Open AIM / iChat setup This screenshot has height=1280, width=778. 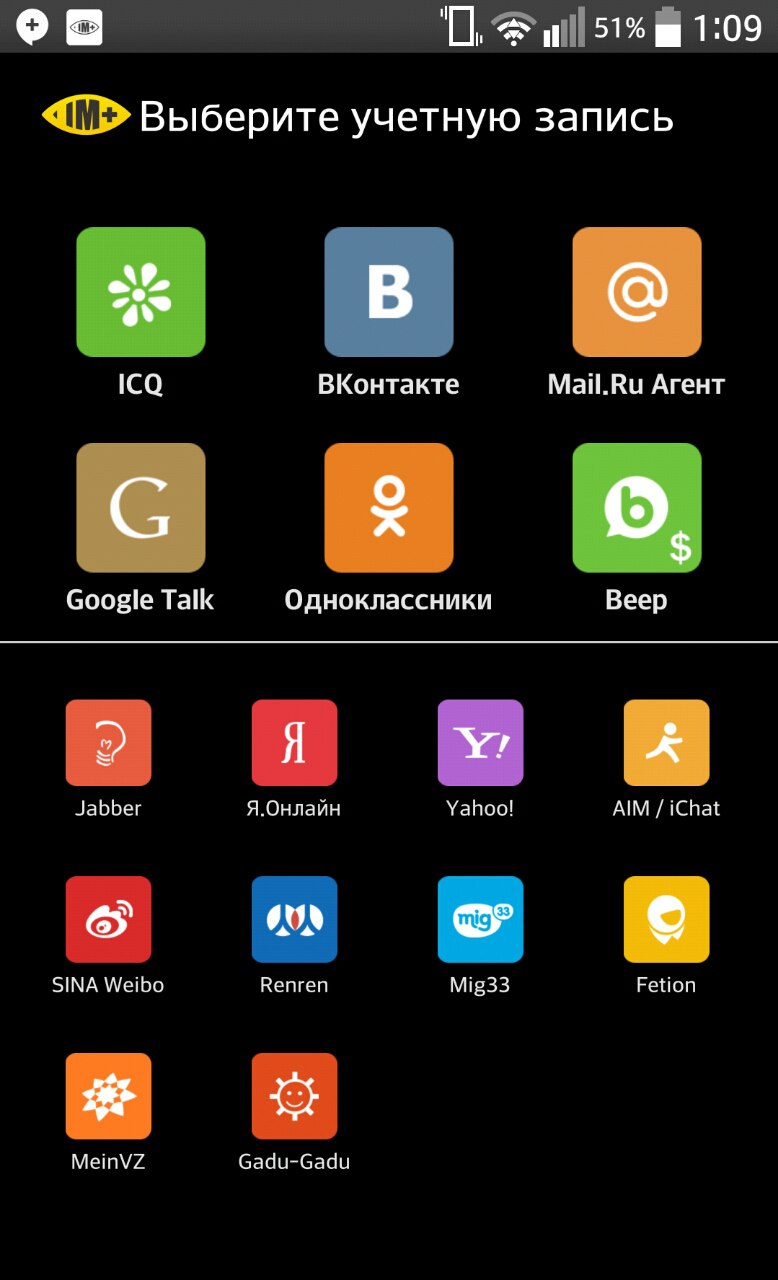pyautogui.click(x=666, y=743)
